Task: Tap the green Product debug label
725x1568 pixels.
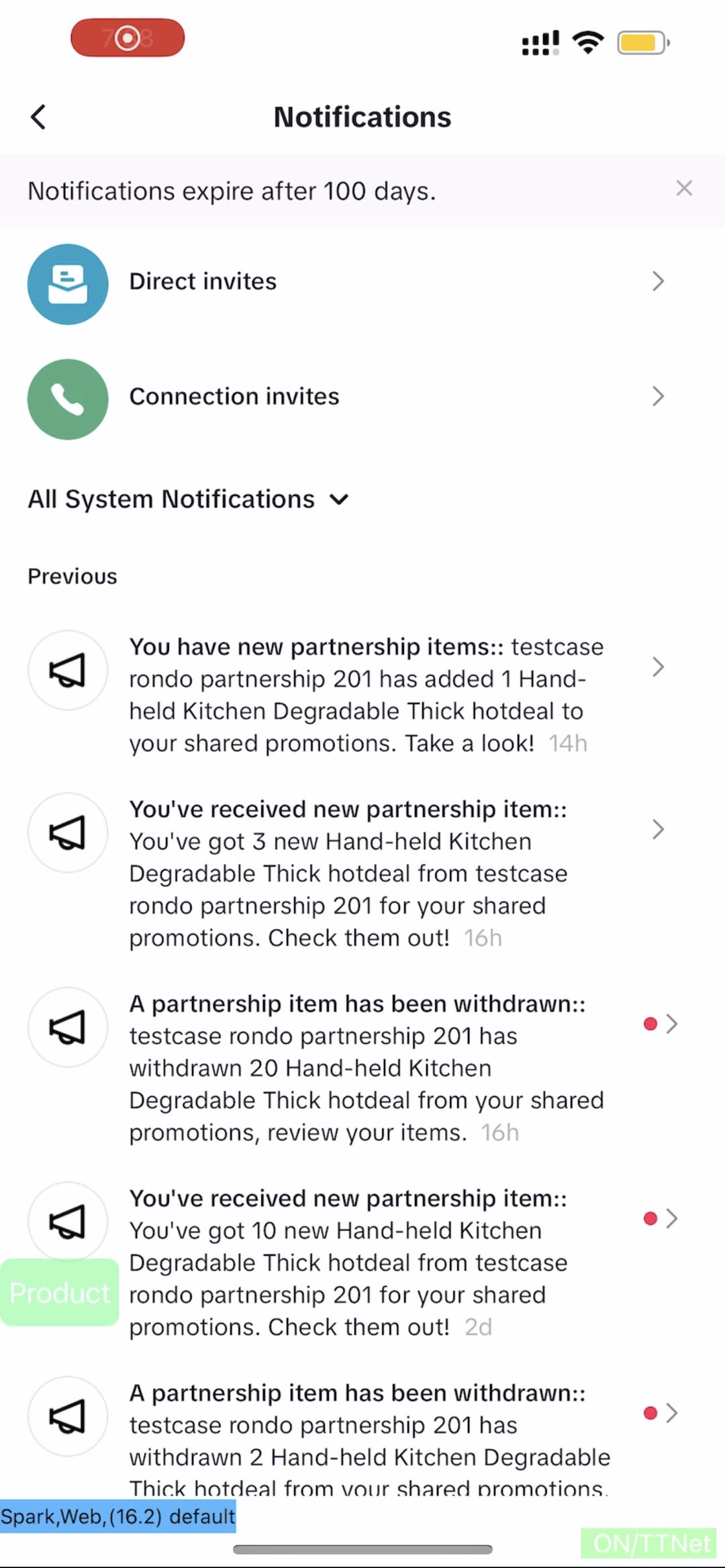Action: (60, 1292)
